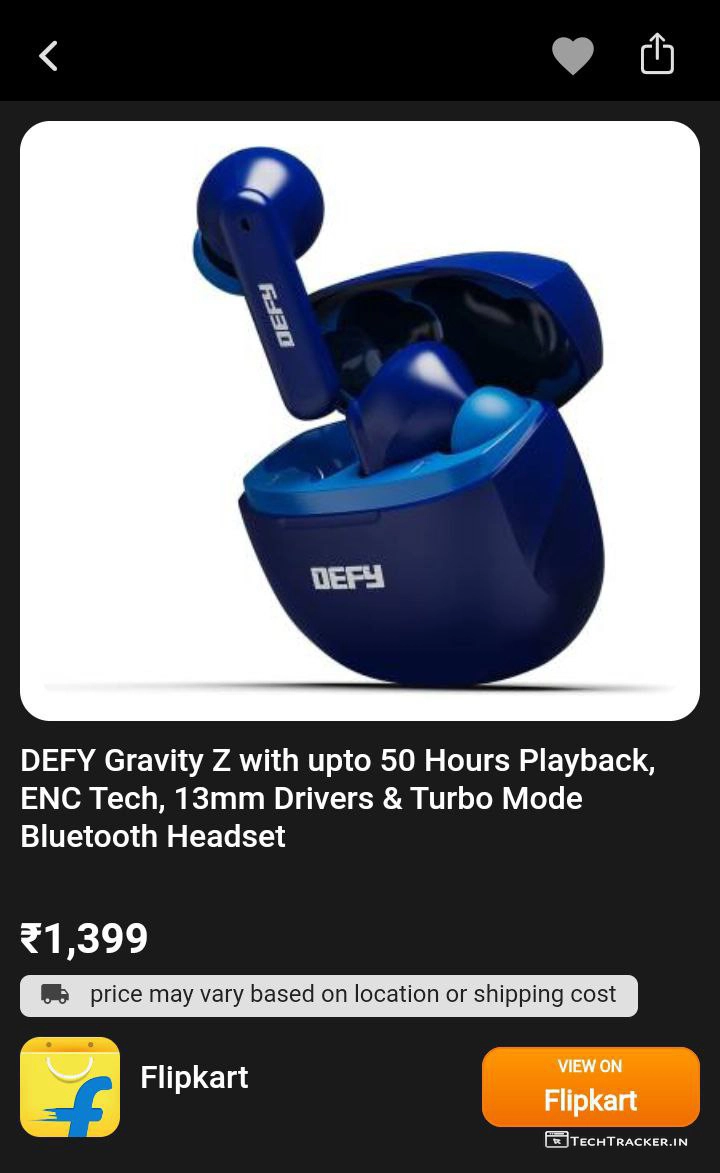Go back using the top arrow
This screenshot has width=720, height=1173.
pos(48,56)
